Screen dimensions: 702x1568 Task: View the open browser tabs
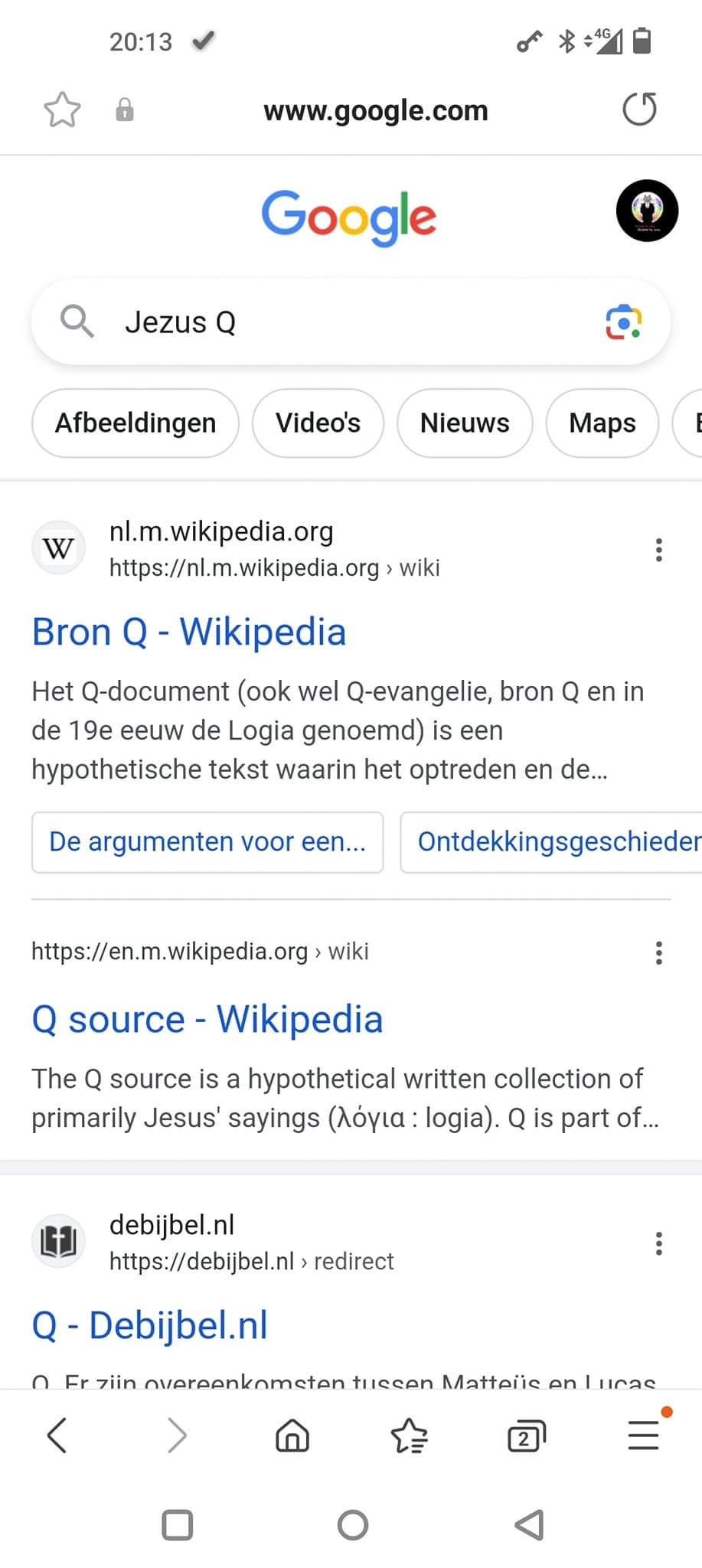[527, 1436]
